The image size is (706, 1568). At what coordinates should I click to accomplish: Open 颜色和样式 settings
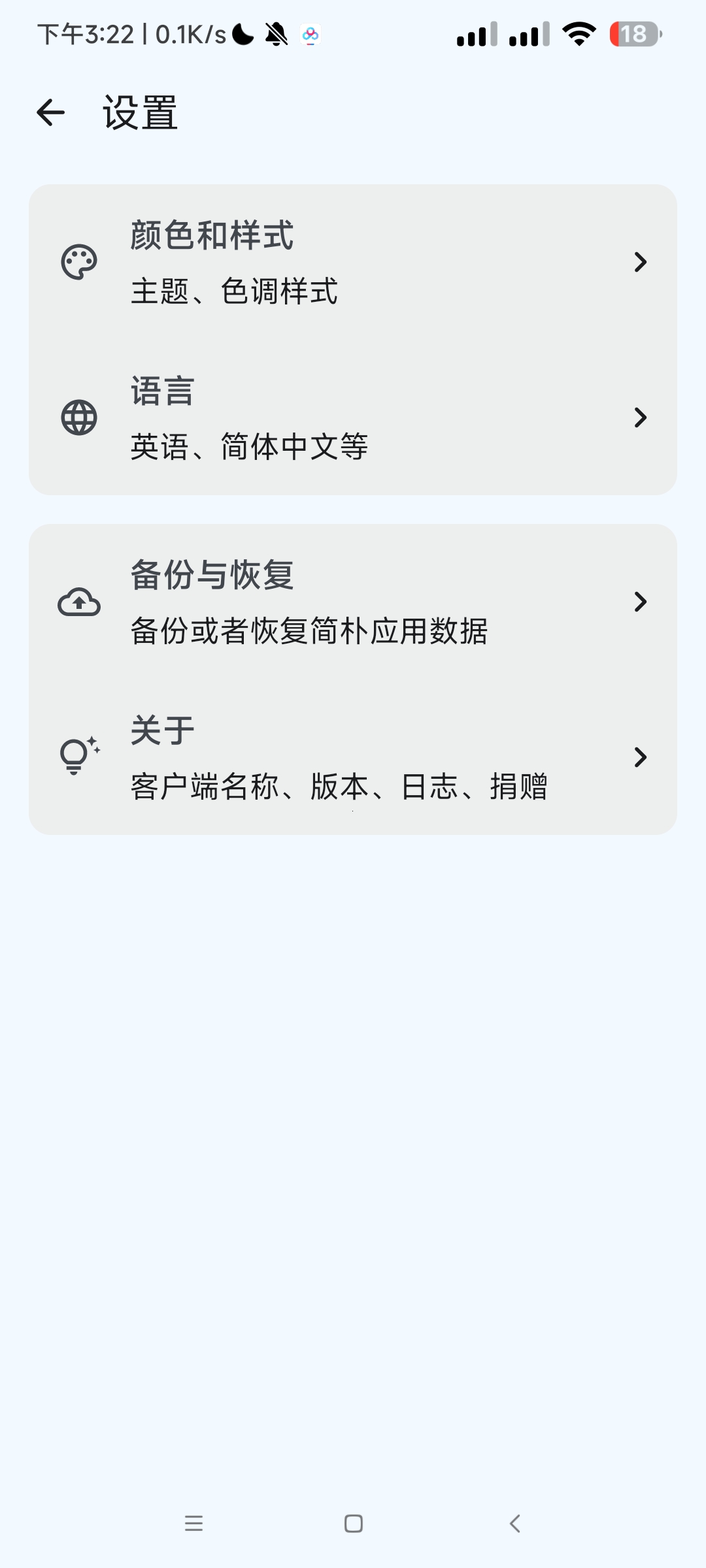click(x=353, y=262)
